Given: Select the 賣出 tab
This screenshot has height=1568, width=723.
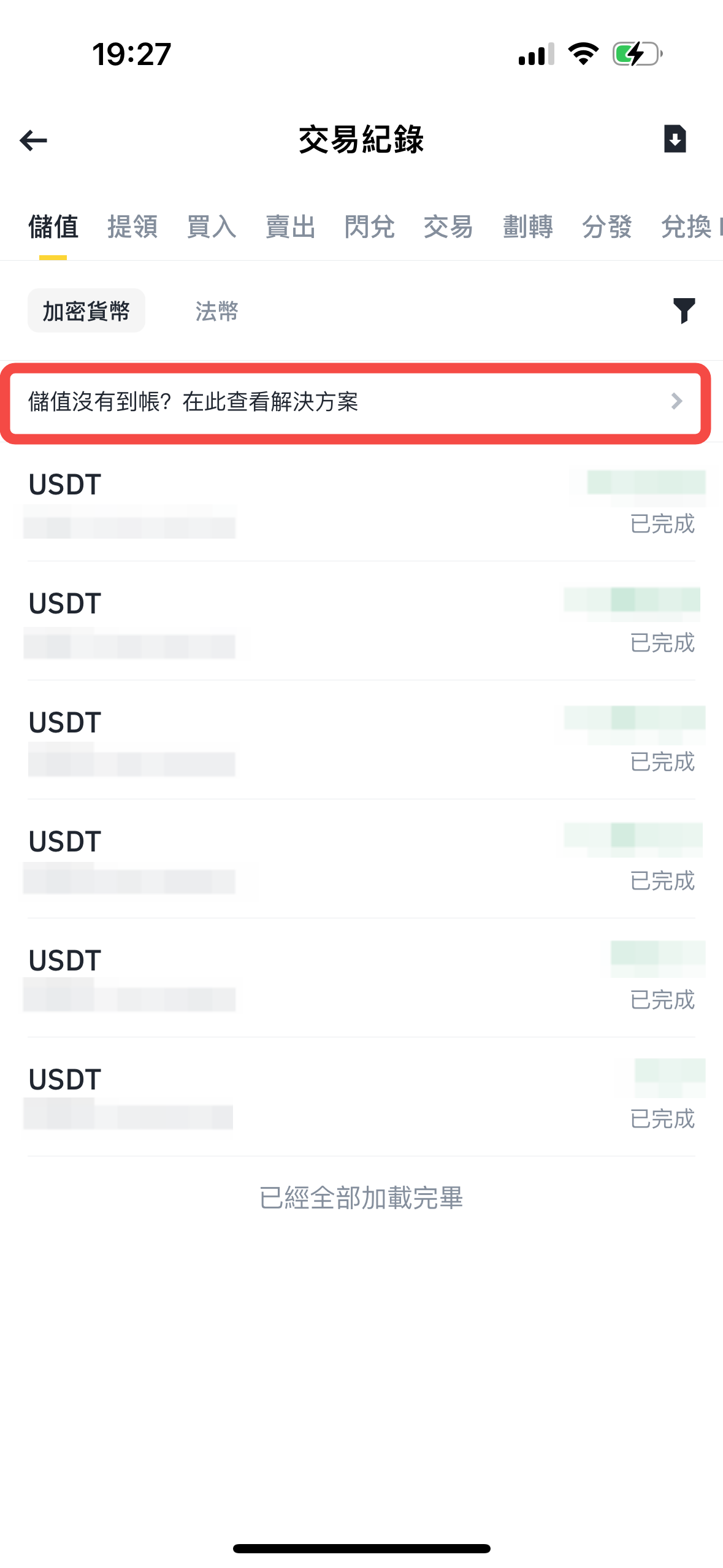Looking at the screenshot, I should point(290,227).
